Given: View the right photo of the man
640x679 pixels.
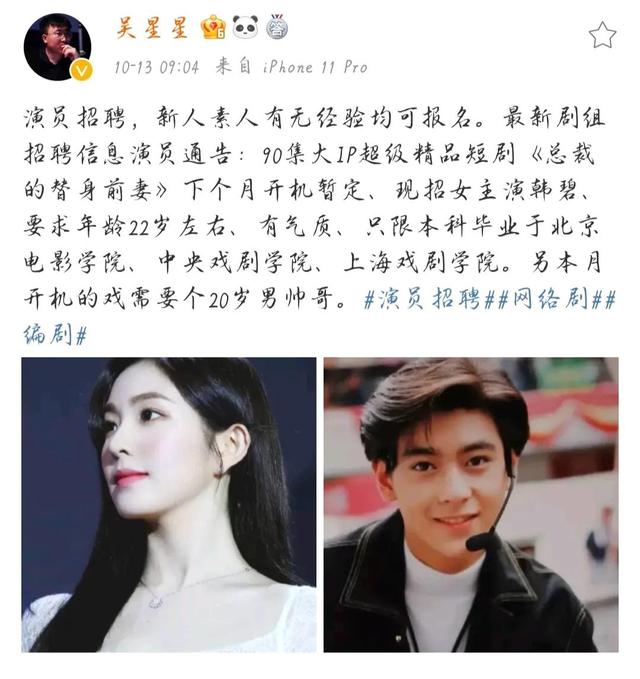Looking at the screenshot, I should tap(470, 504).
